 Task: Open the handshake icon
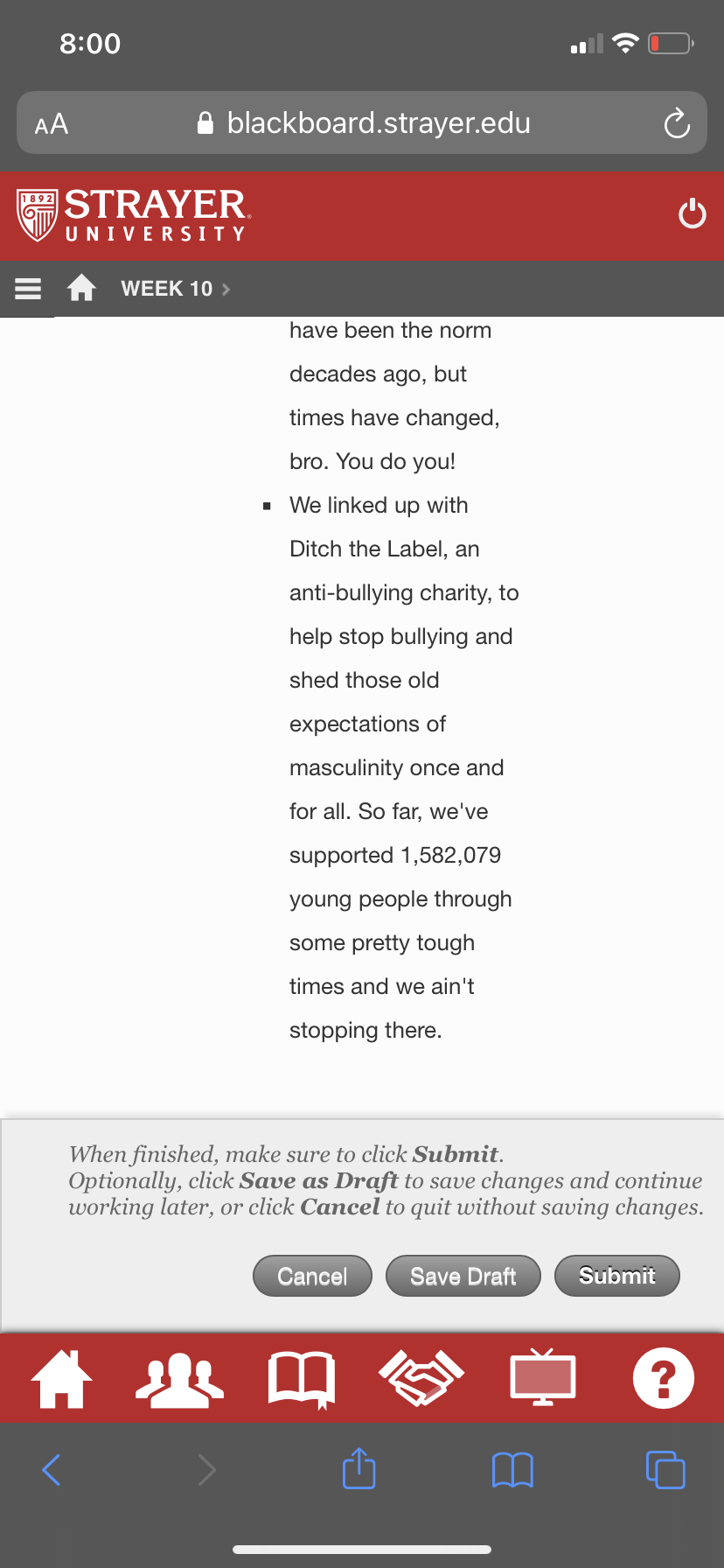point(421,1378)
